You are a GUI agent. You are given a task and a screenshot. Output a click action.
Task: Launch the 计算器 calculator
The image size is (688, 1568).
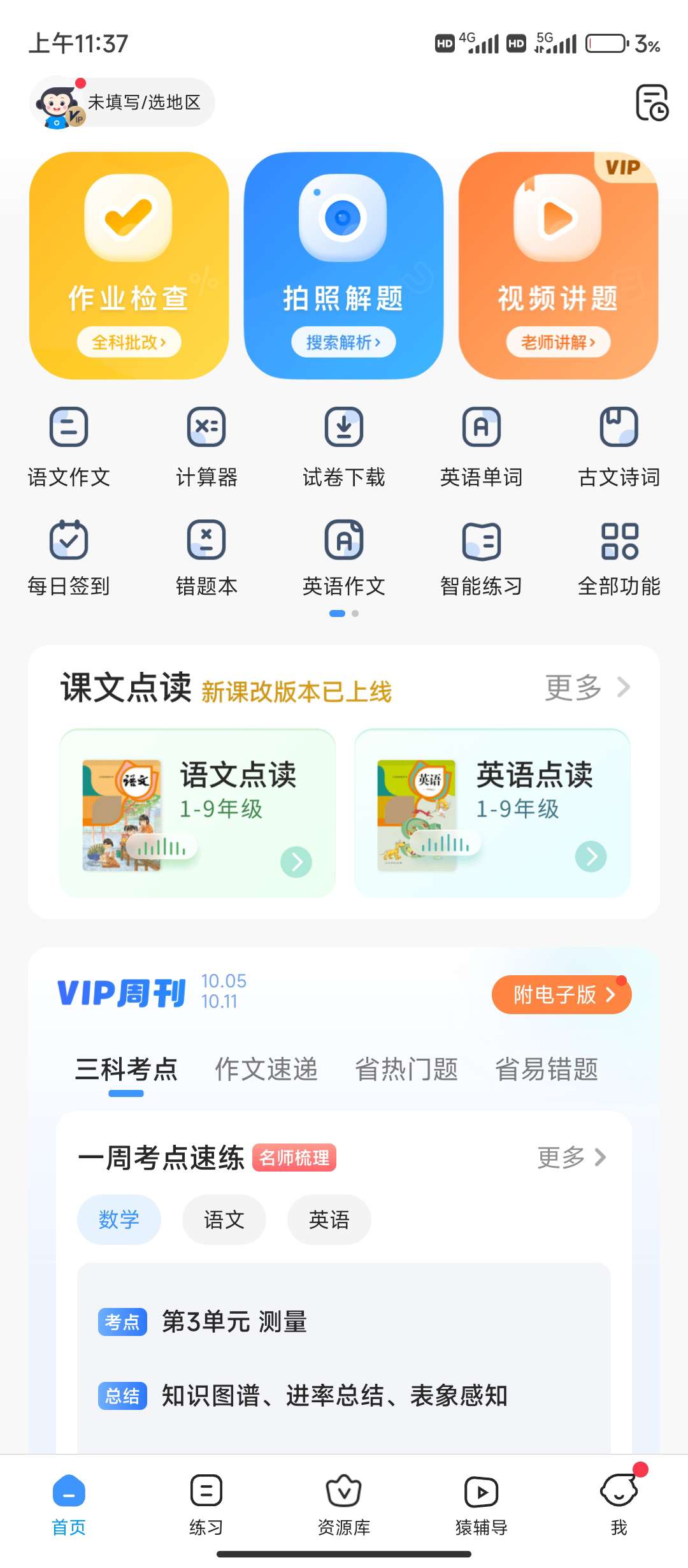click(206, 446)
